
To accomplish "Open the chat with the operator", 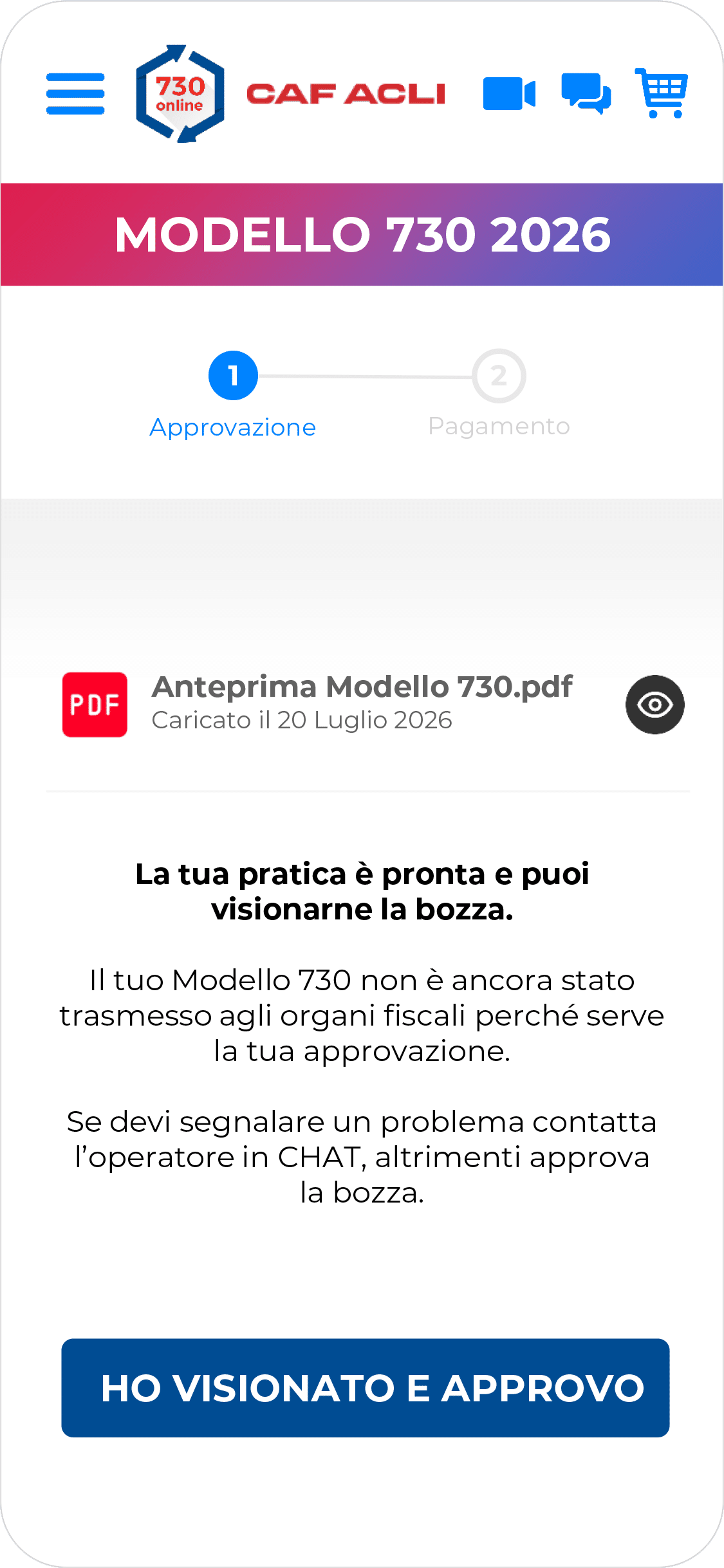I will tap(588, 94).
